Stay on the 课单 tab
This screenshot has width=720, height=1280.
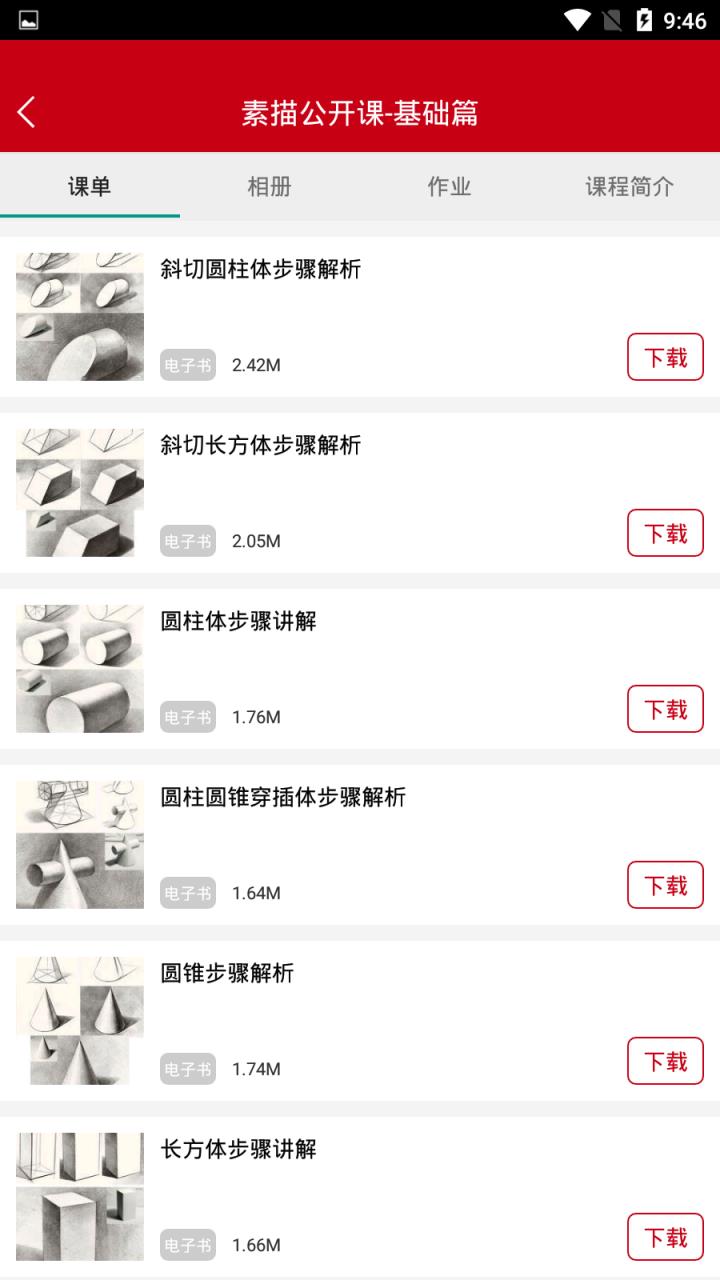click(x=89, y=186)
